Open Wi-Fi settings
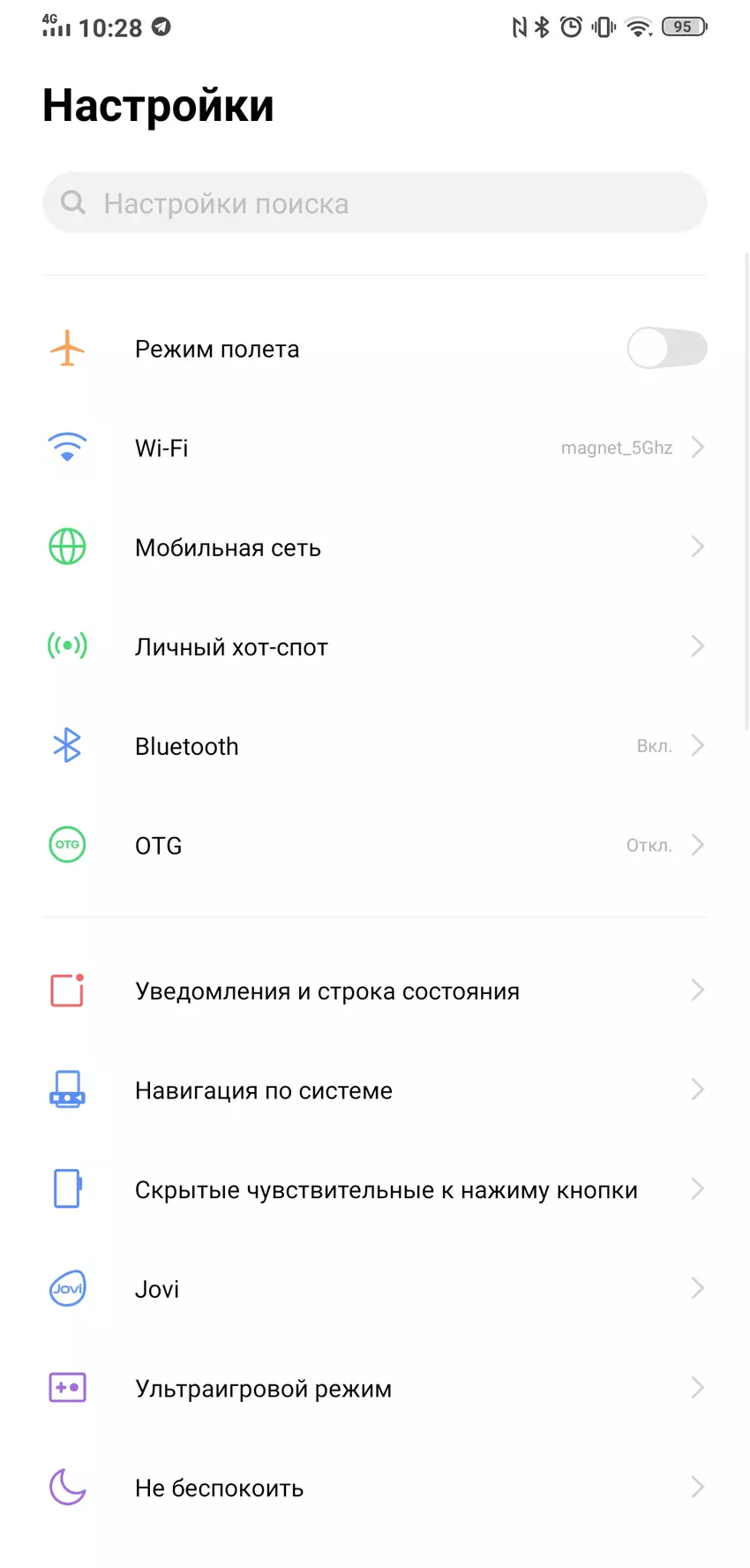Image resolution: width=750 pixels, height=1568 pixels. (374, 448)
